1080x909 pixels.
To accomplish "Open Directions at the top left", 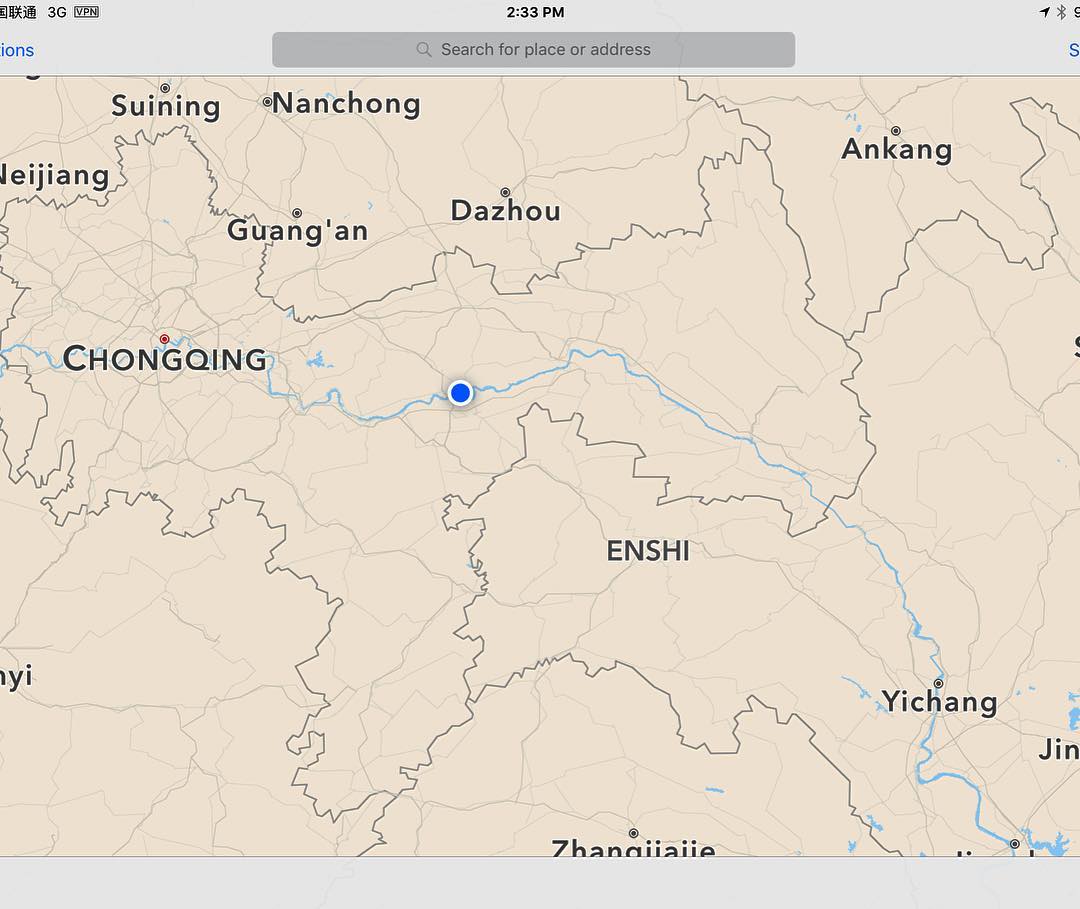I will pyautogui.click(x=16, y=50).
